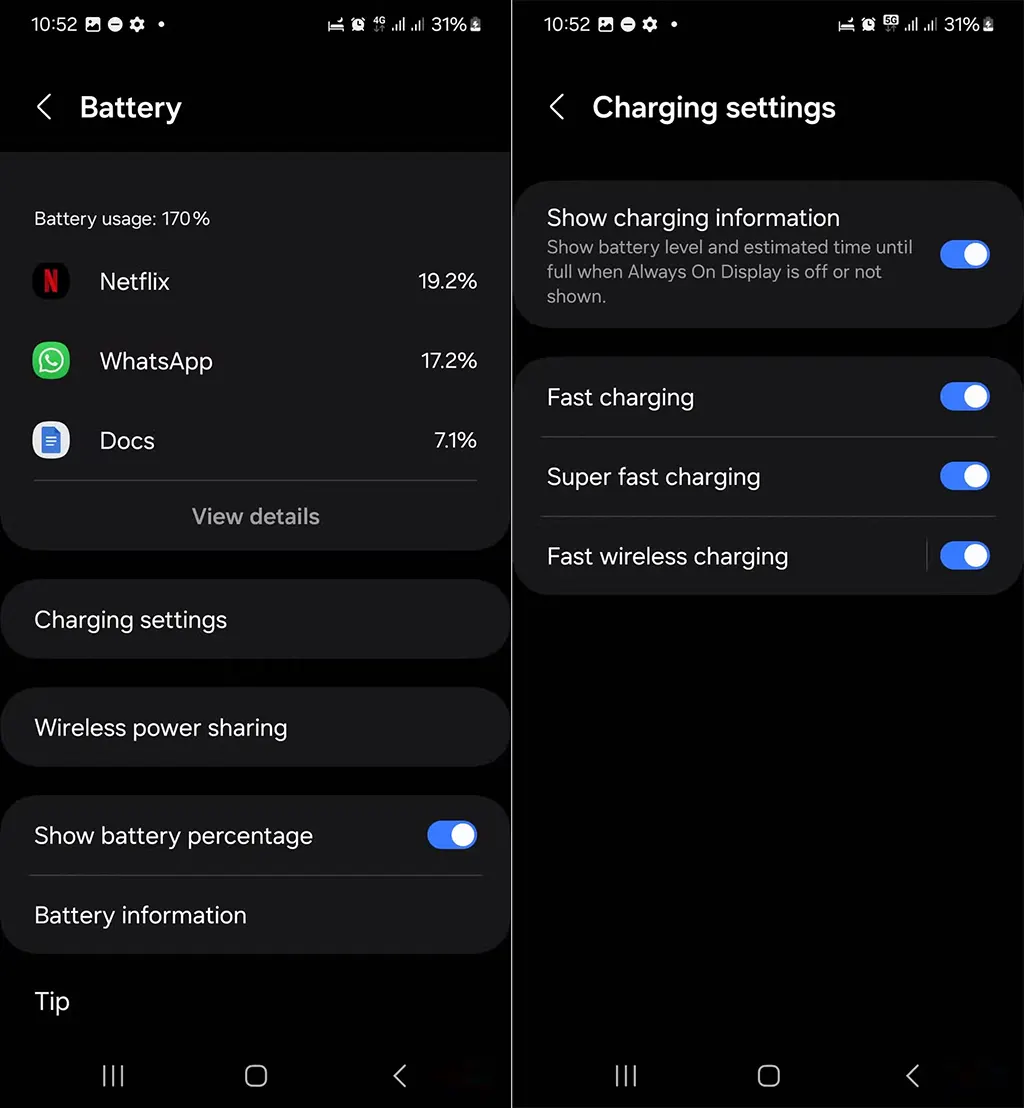Screen dimensions: 1024x1108
Task: Select the Docs battery usage row
Action: tap(255, 441)
